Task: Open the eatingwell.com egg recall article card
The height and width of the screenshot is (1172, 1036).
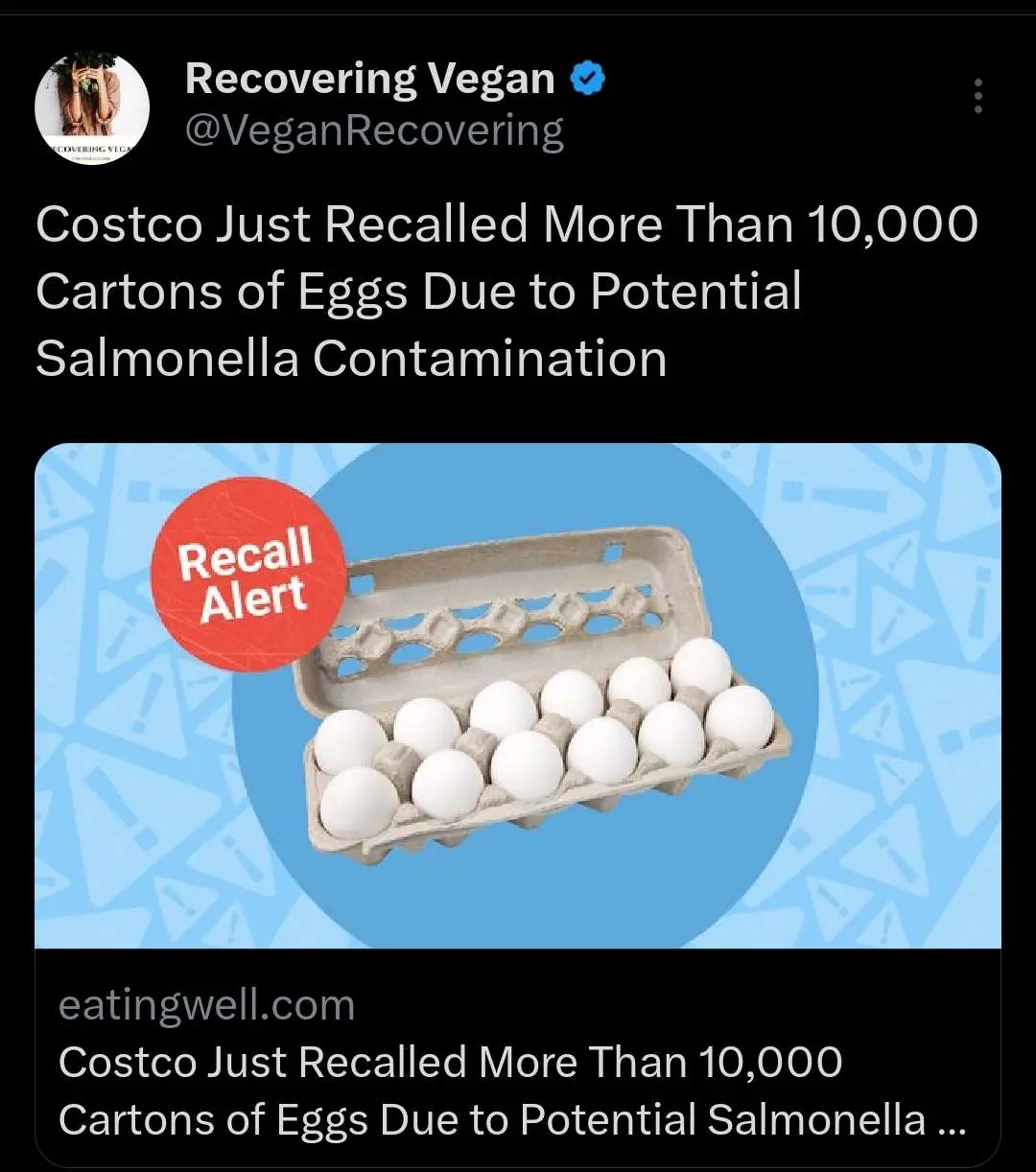Action: pos(518,767)
